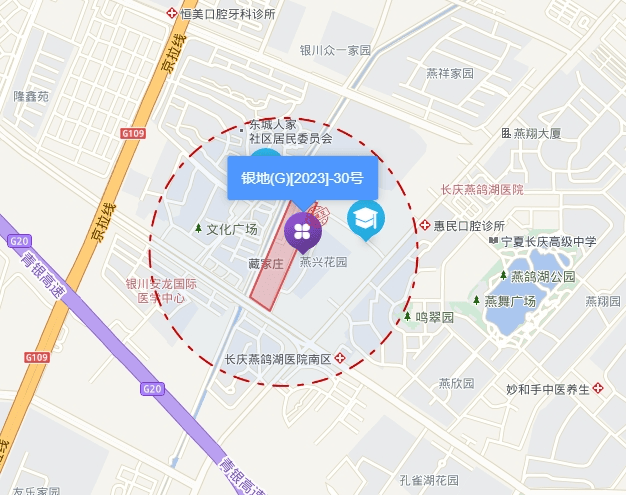This screenshot has width=626, height=495.
Task: Tap the purple clover map marker
Action: pos(302,231)
